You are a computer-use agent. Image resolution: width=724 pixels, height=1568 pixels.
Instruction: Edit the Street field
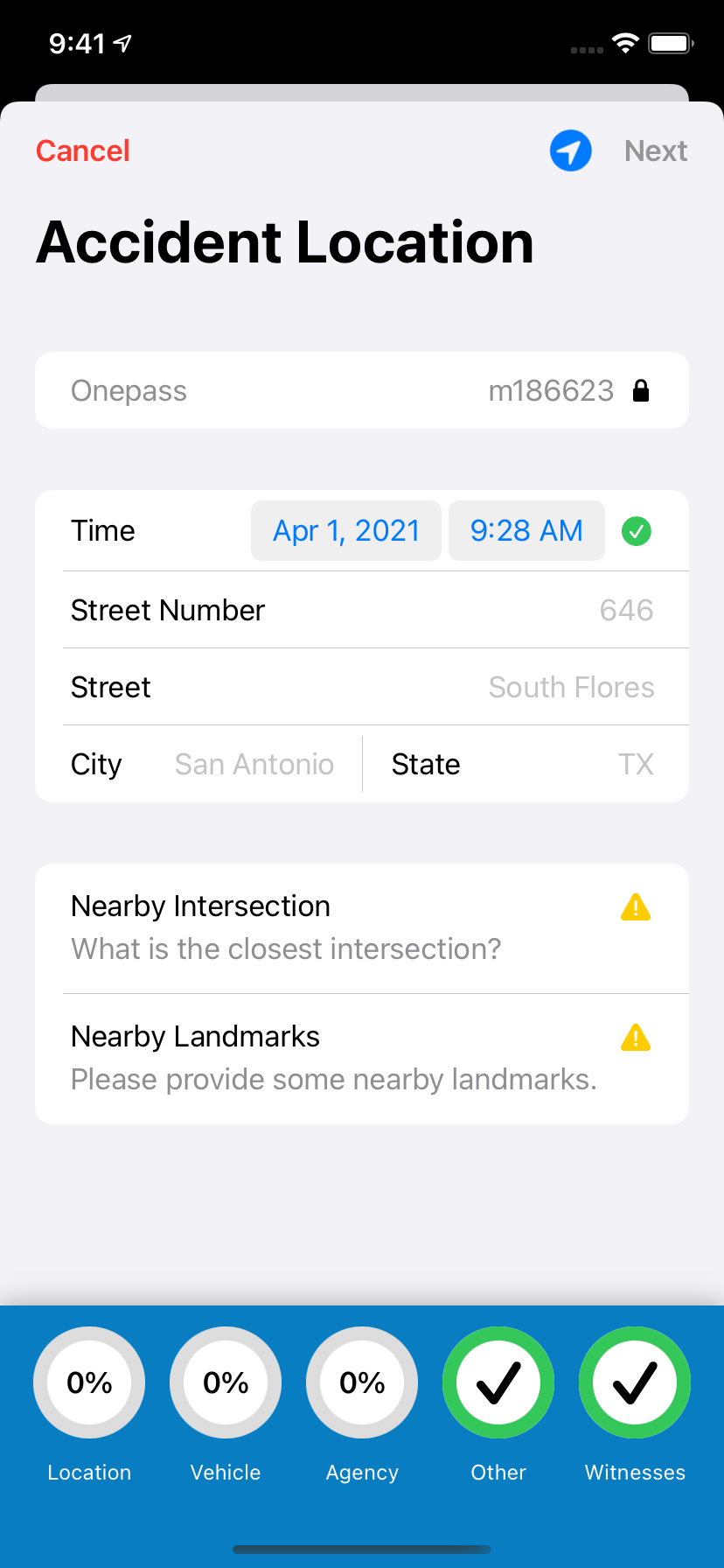[362, 687]
